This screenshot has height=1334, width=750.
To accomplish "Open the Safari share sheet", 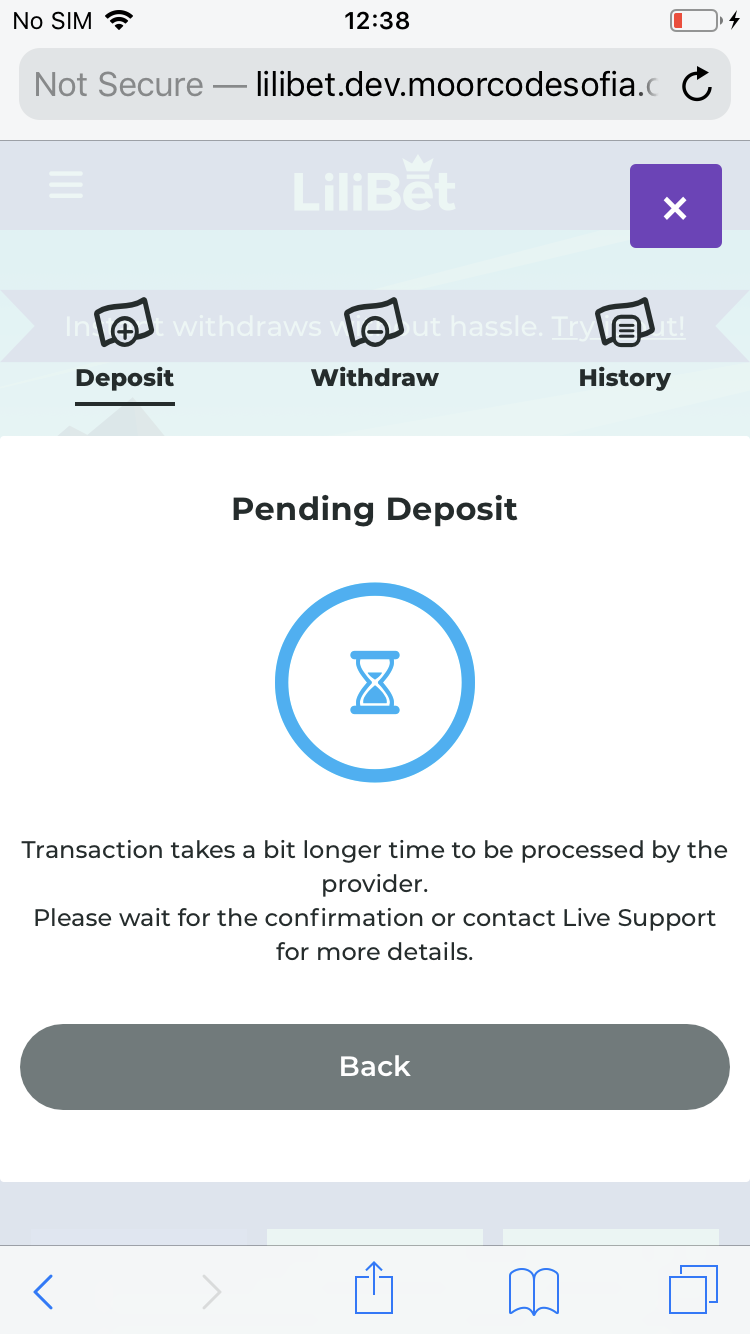I will click(x=374, y=1288).
